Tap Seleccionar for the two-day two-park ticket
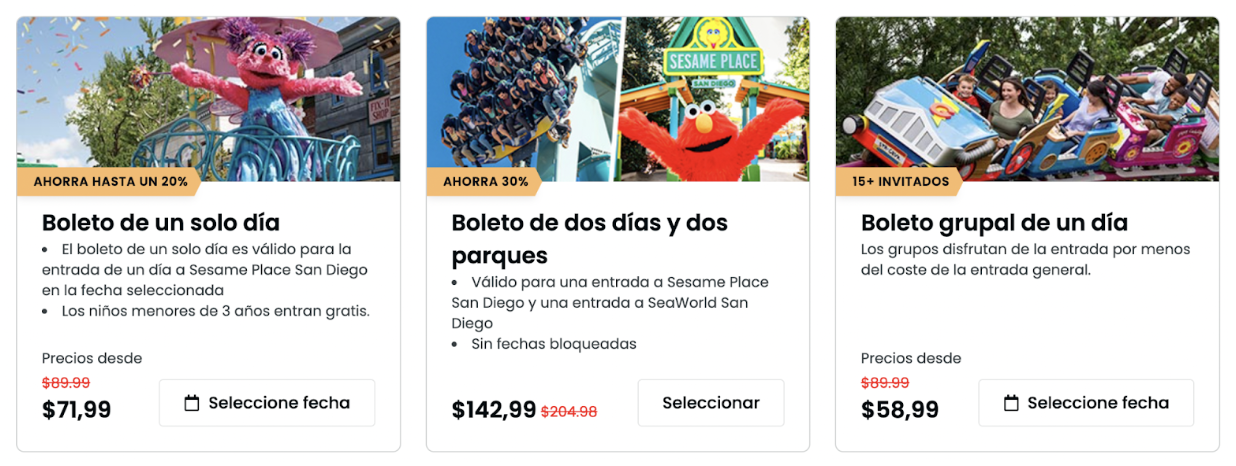The image size is (1236, 466). (710, 403)
